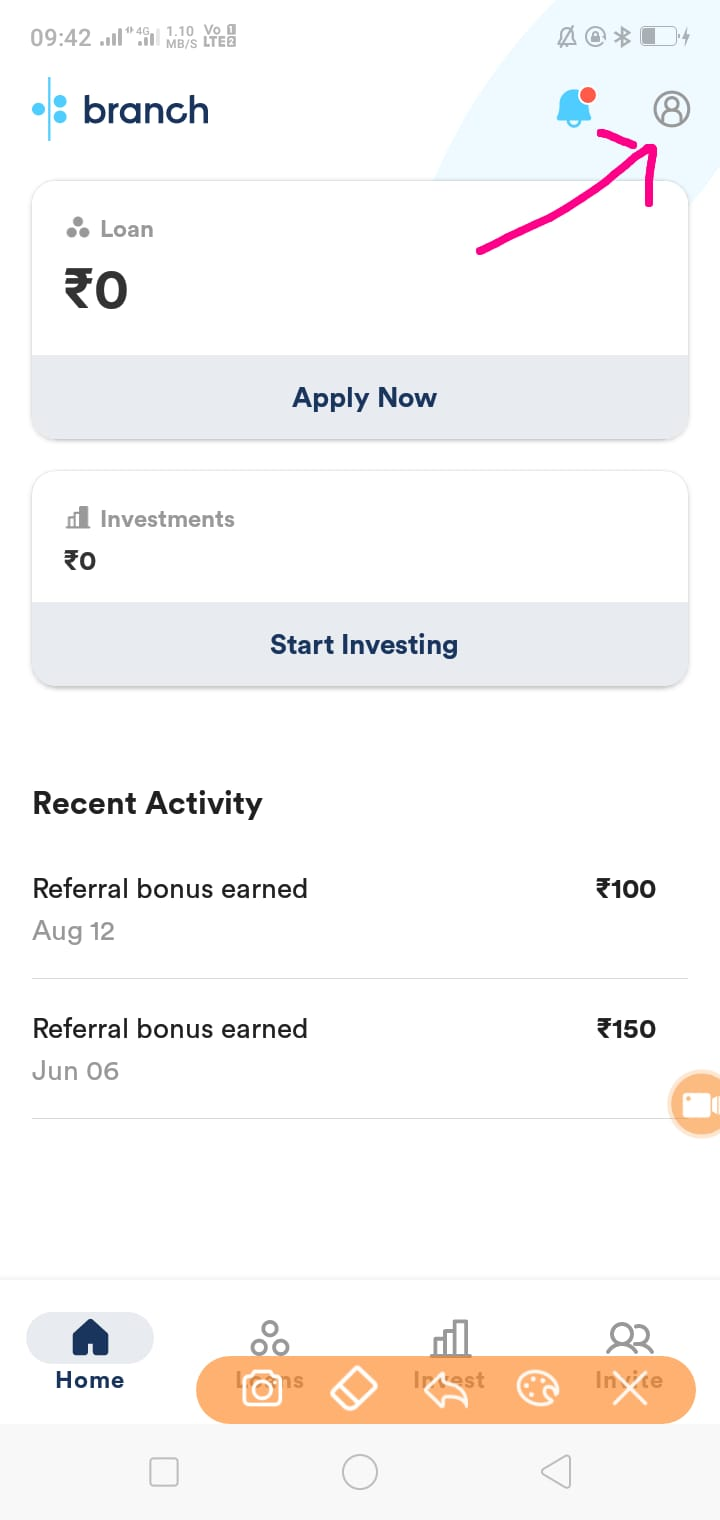Viewport: 720px width, 1520px height.
Task: Undo the last drawing stroke
Action: point(446,1389)
